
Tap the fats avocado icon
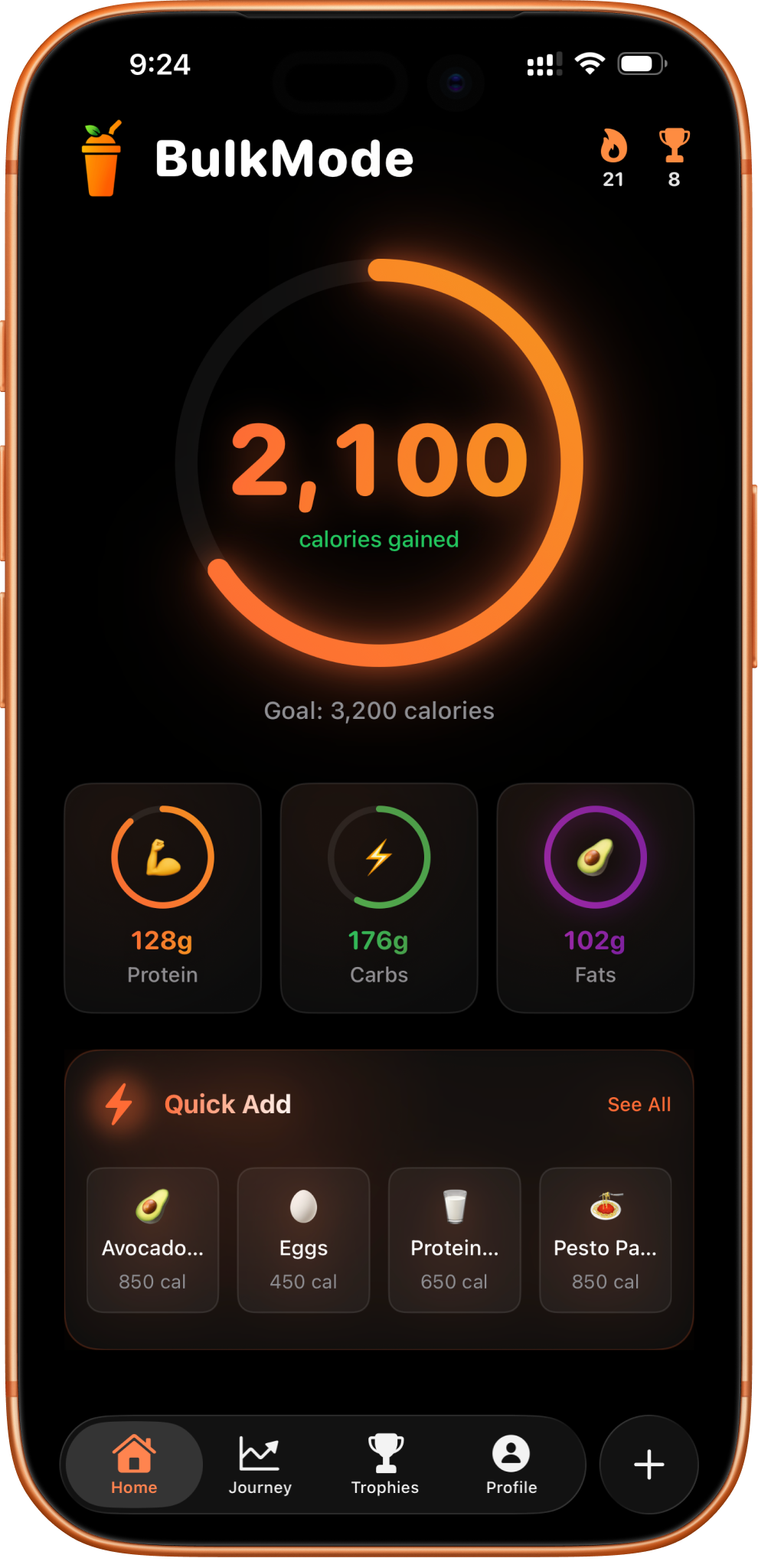coord(595,857)
